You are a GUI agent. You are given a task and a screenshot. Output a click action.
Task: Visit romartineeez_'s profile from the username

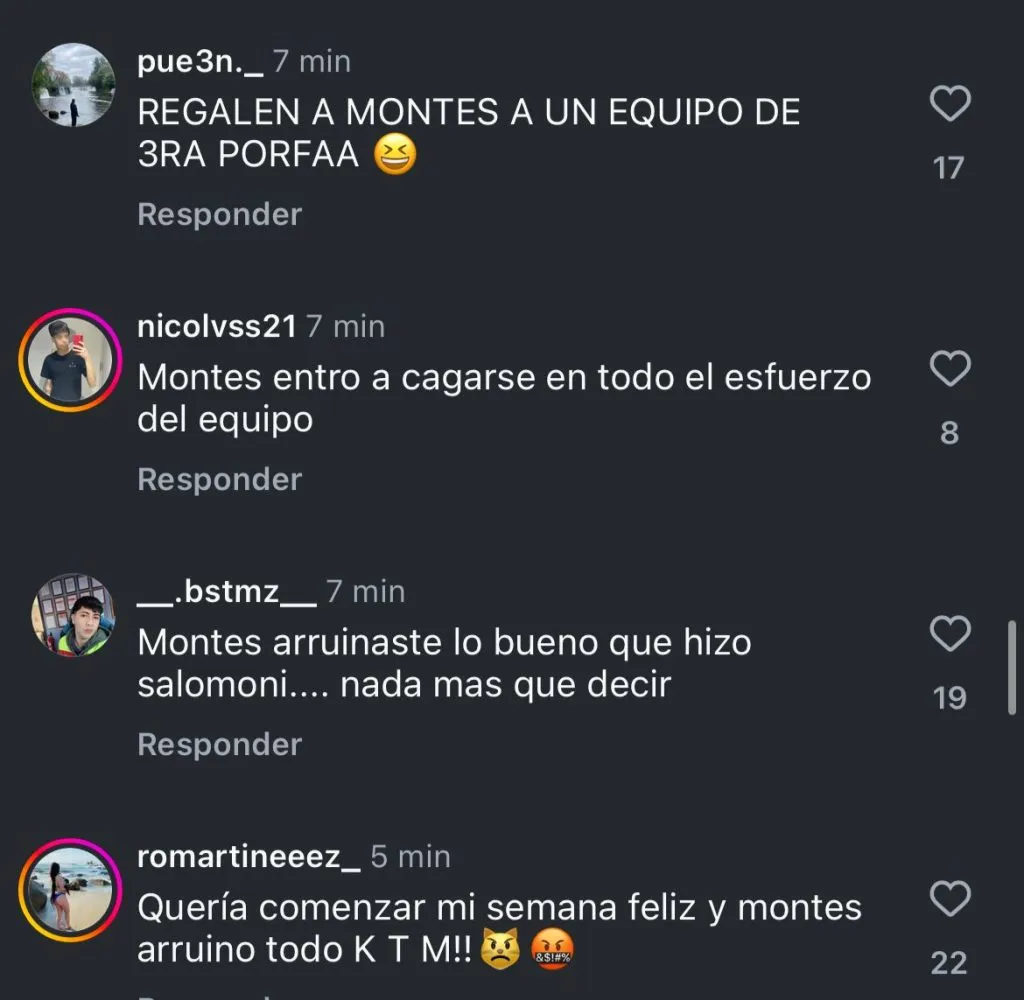pos(249,857)
